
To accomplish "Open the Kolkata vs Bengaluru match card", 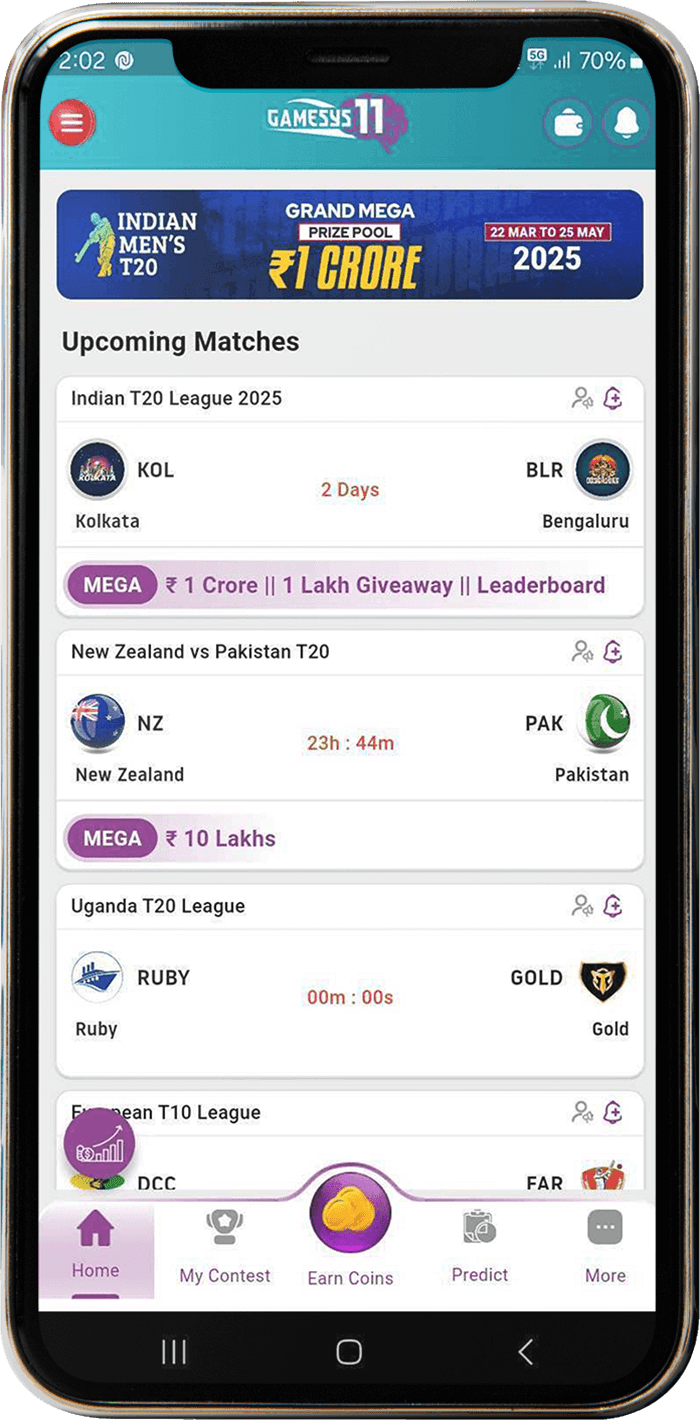I will pyautogui.click(x=350, y=490).
